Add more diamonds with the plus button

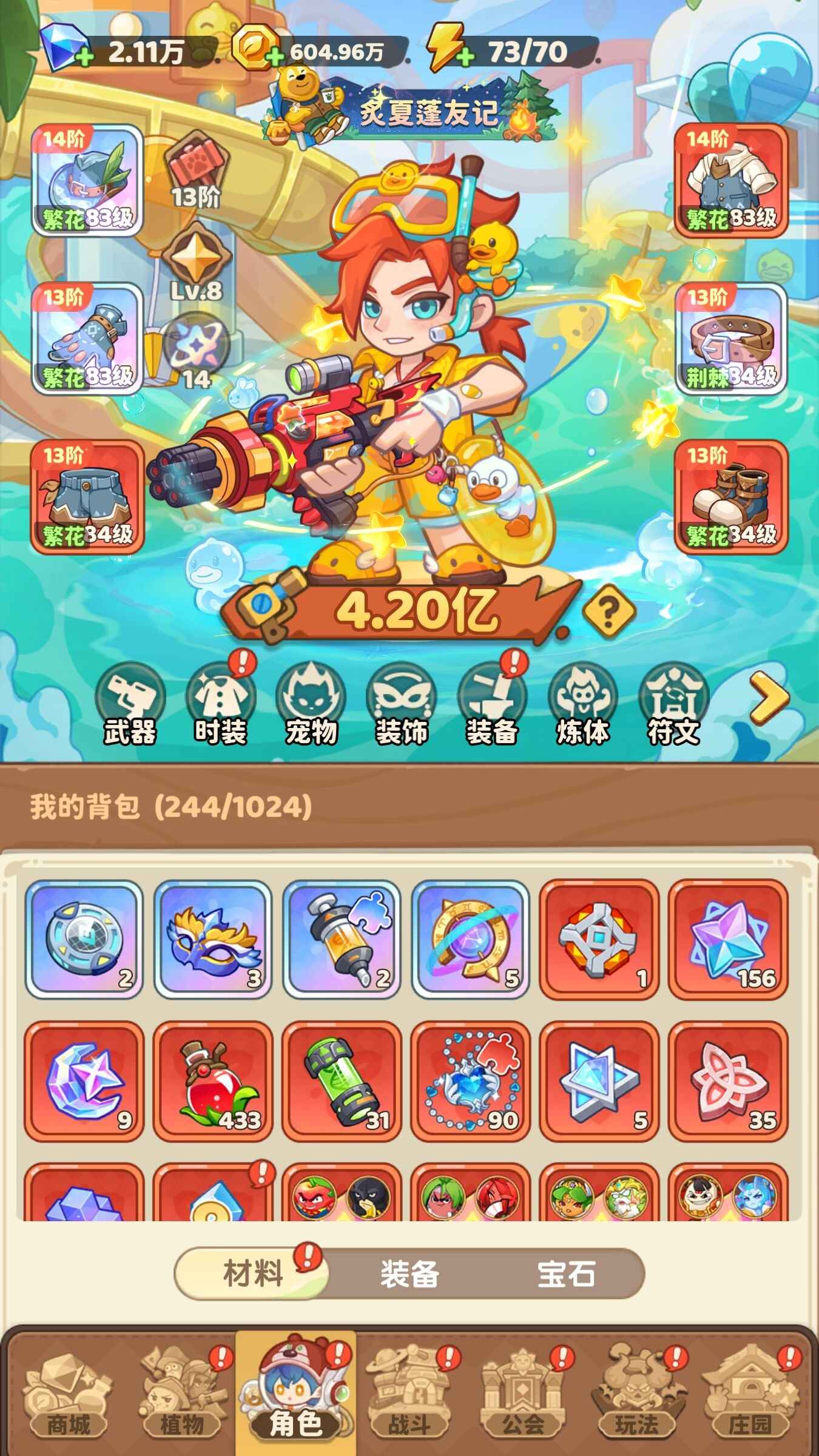pyautogui.click(x=85, y=58)
